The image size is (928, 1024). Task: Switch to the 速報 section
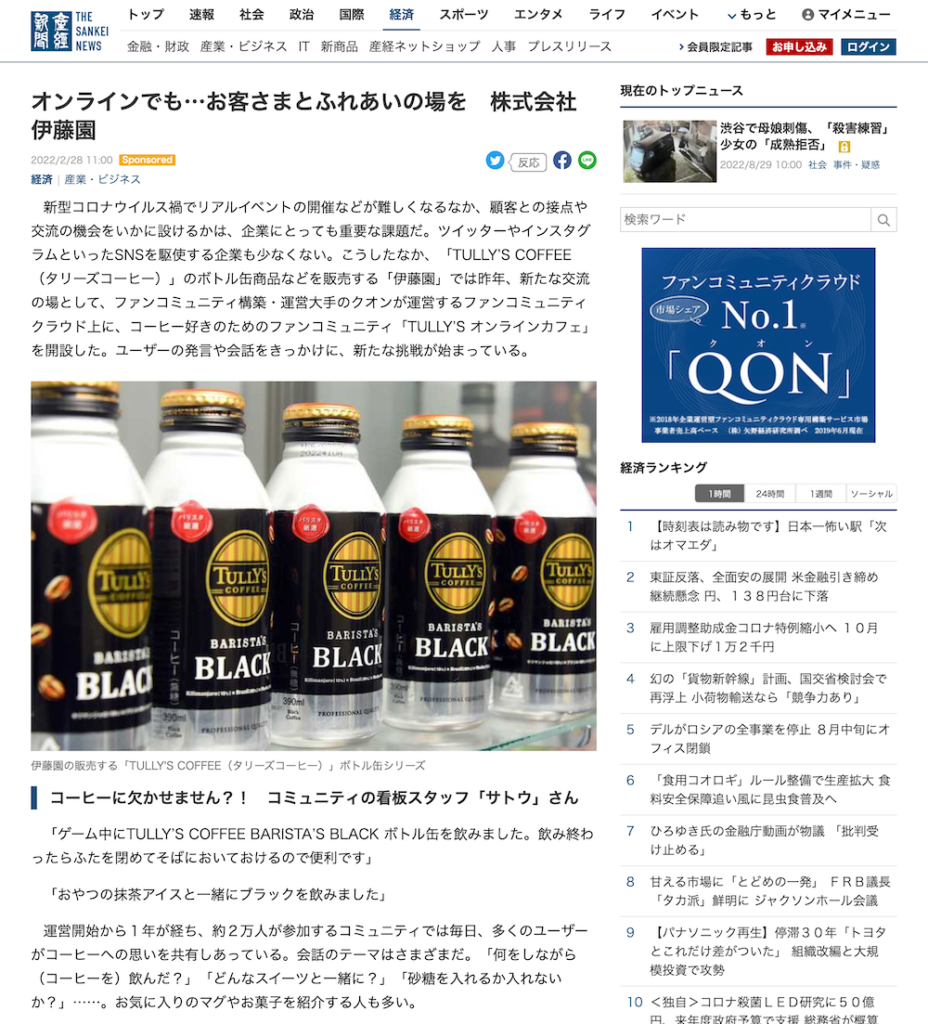[201, 15]
